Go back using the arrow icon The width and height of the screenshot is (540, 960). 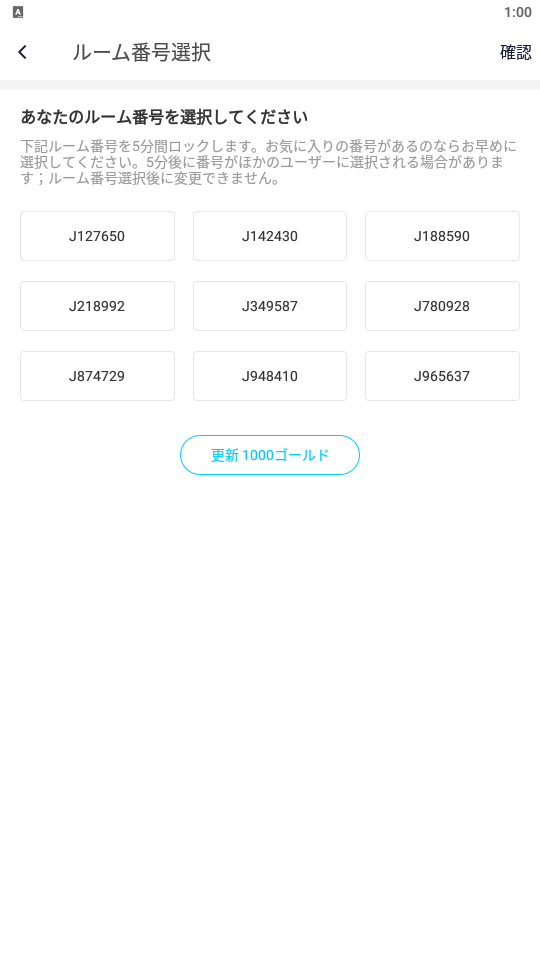click(x=23, y=53)
